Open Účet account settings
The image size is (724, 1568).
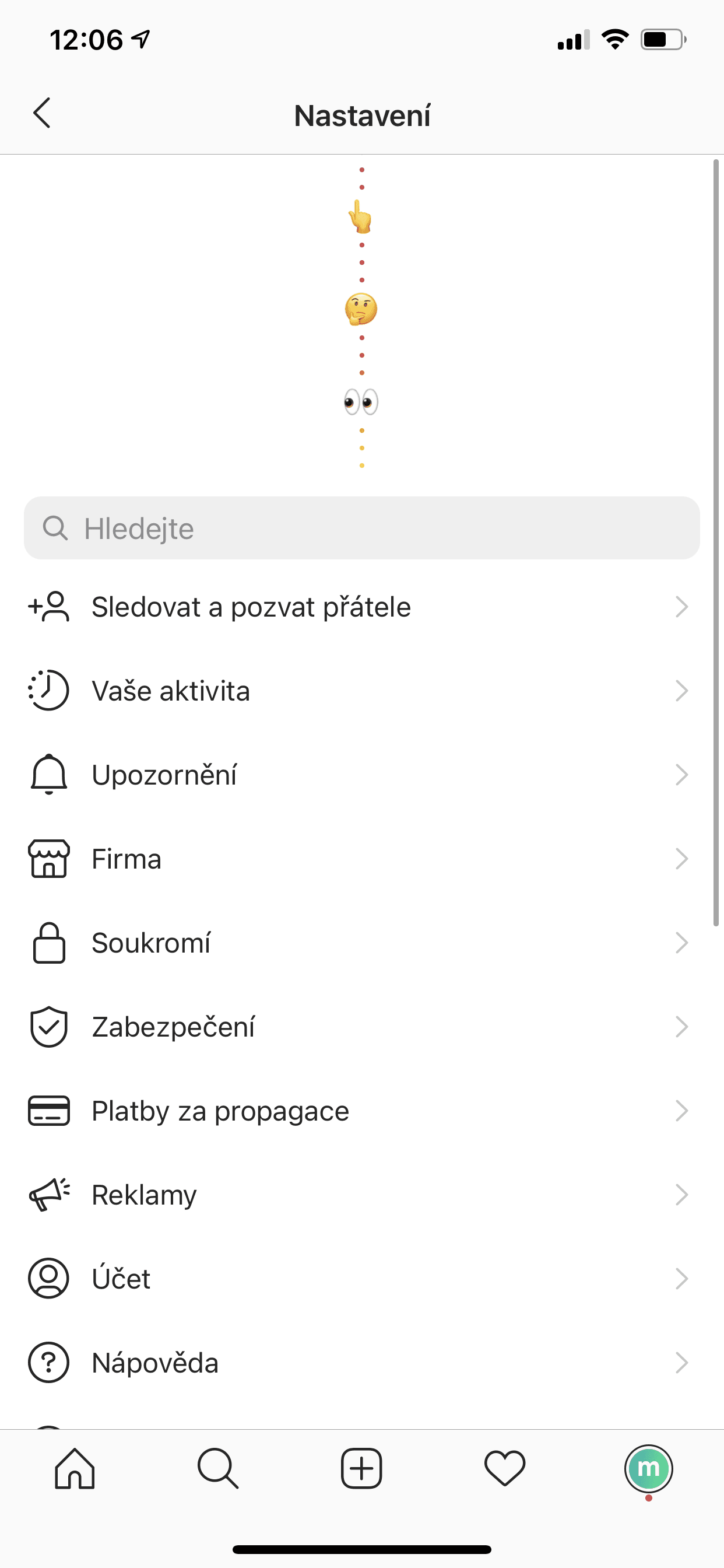click(361, 1279)
